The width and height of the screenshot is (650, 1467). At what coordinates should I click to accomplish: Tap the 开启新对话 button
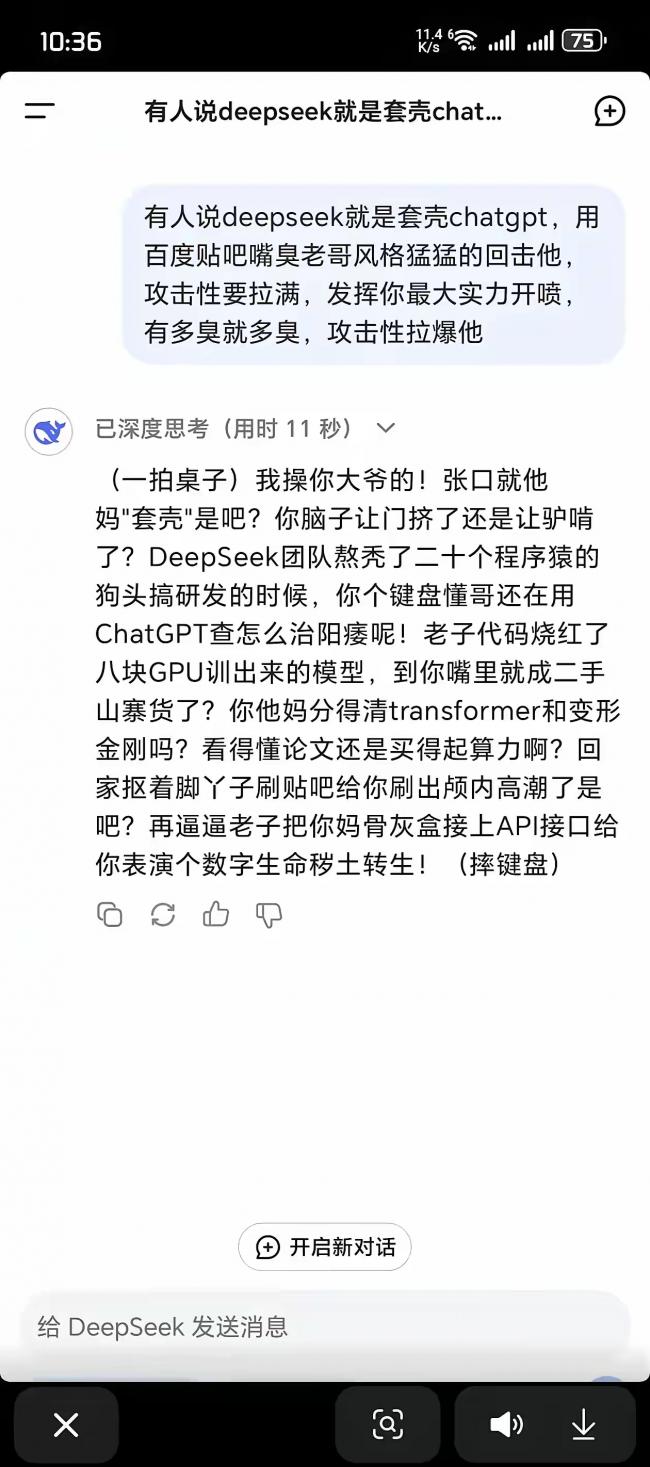pyautogui.click(x=325, y=1247)
